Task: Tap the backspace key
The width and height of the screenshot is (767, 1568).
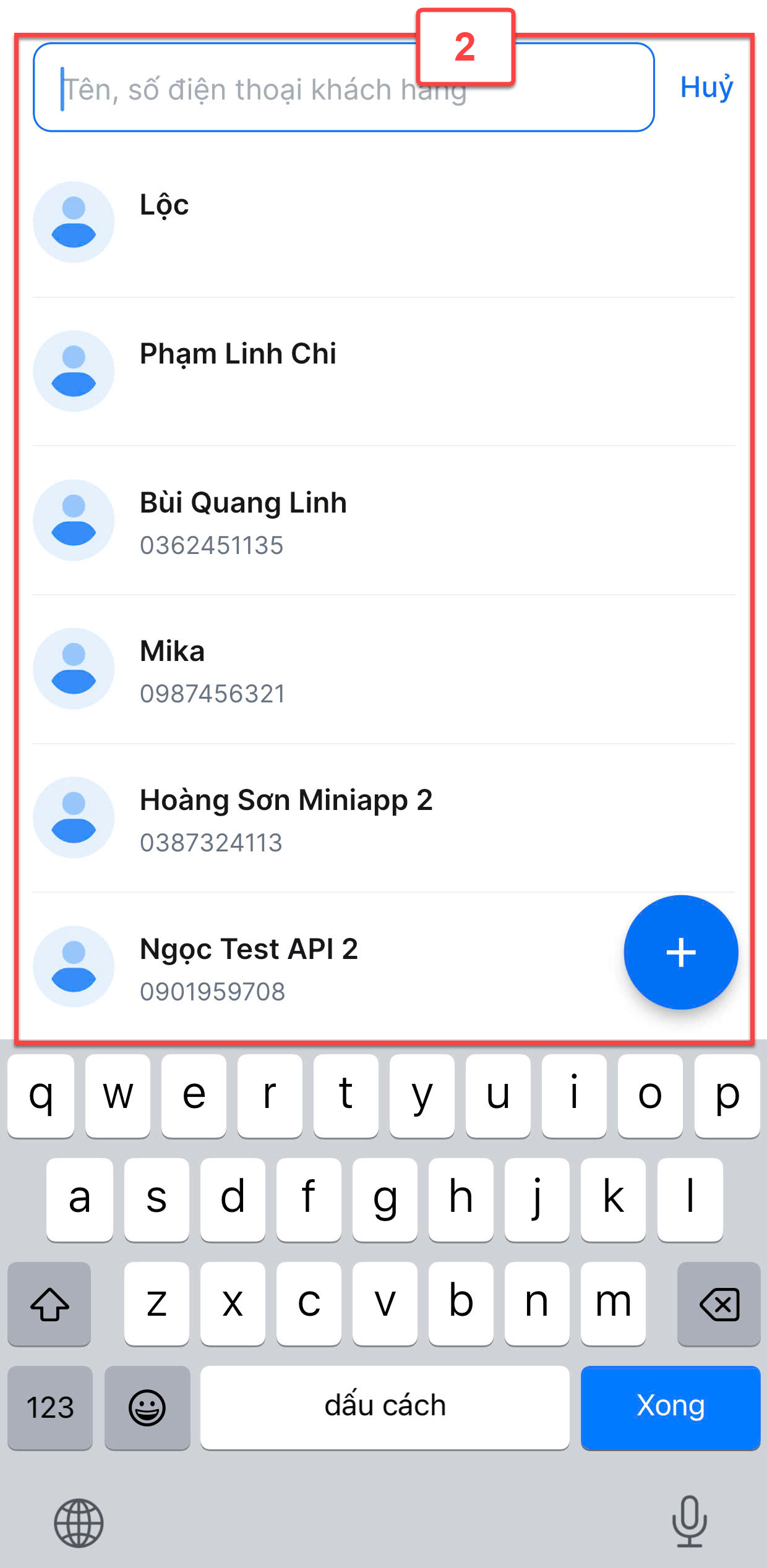Action: click(719, 1303)
